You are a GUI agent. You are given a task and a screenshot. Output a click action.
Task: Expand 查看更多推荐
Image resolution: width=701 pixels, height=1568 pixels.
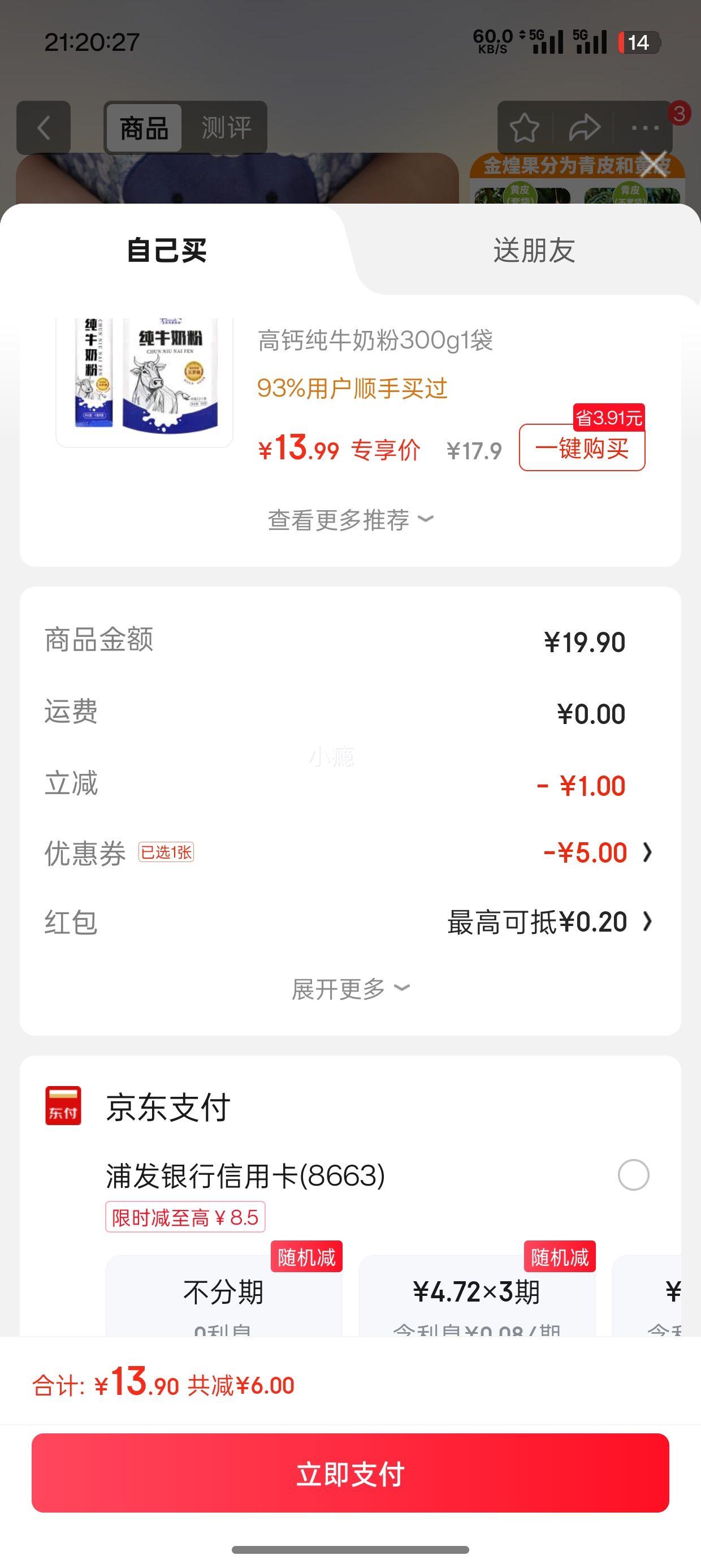point(350,520)
